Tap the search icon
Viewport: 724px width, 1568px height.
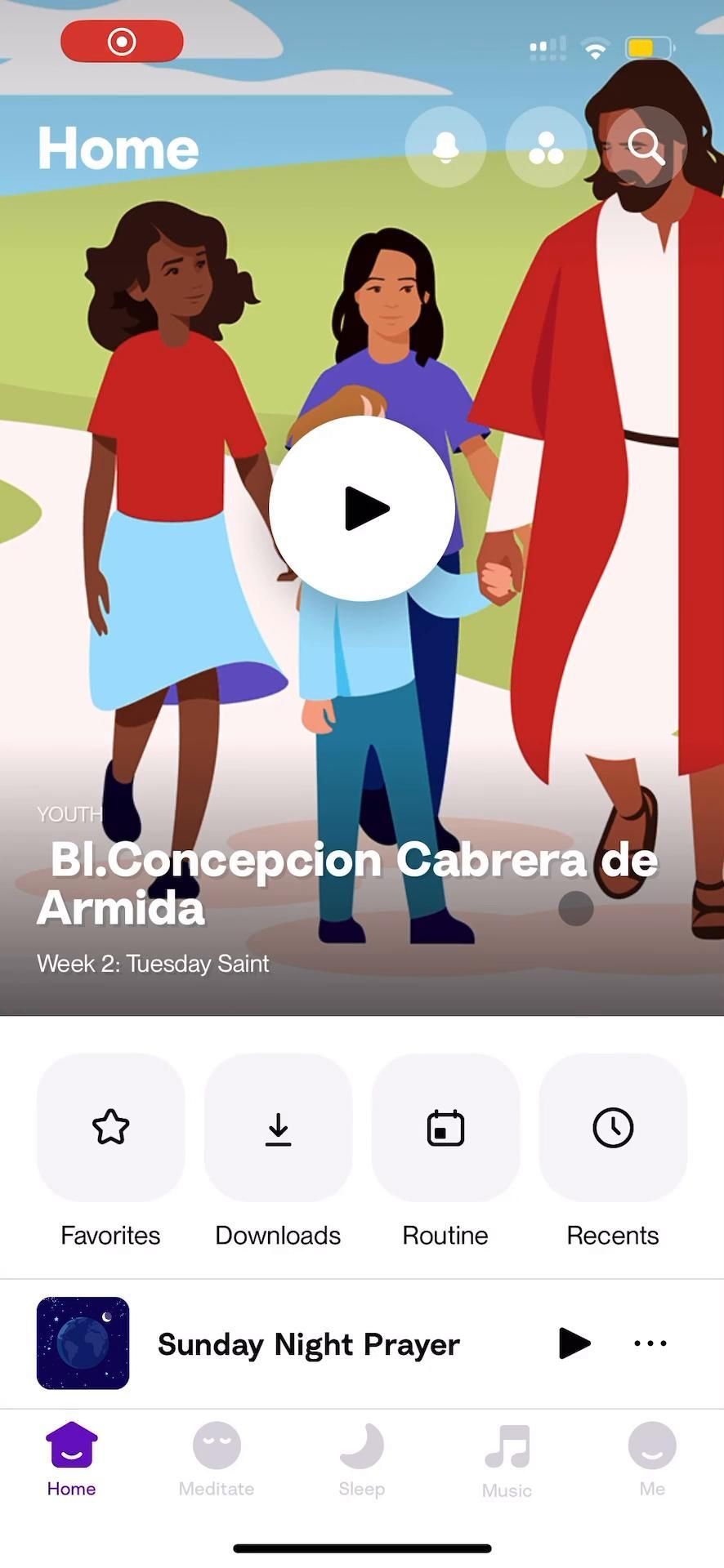(646, 147)
